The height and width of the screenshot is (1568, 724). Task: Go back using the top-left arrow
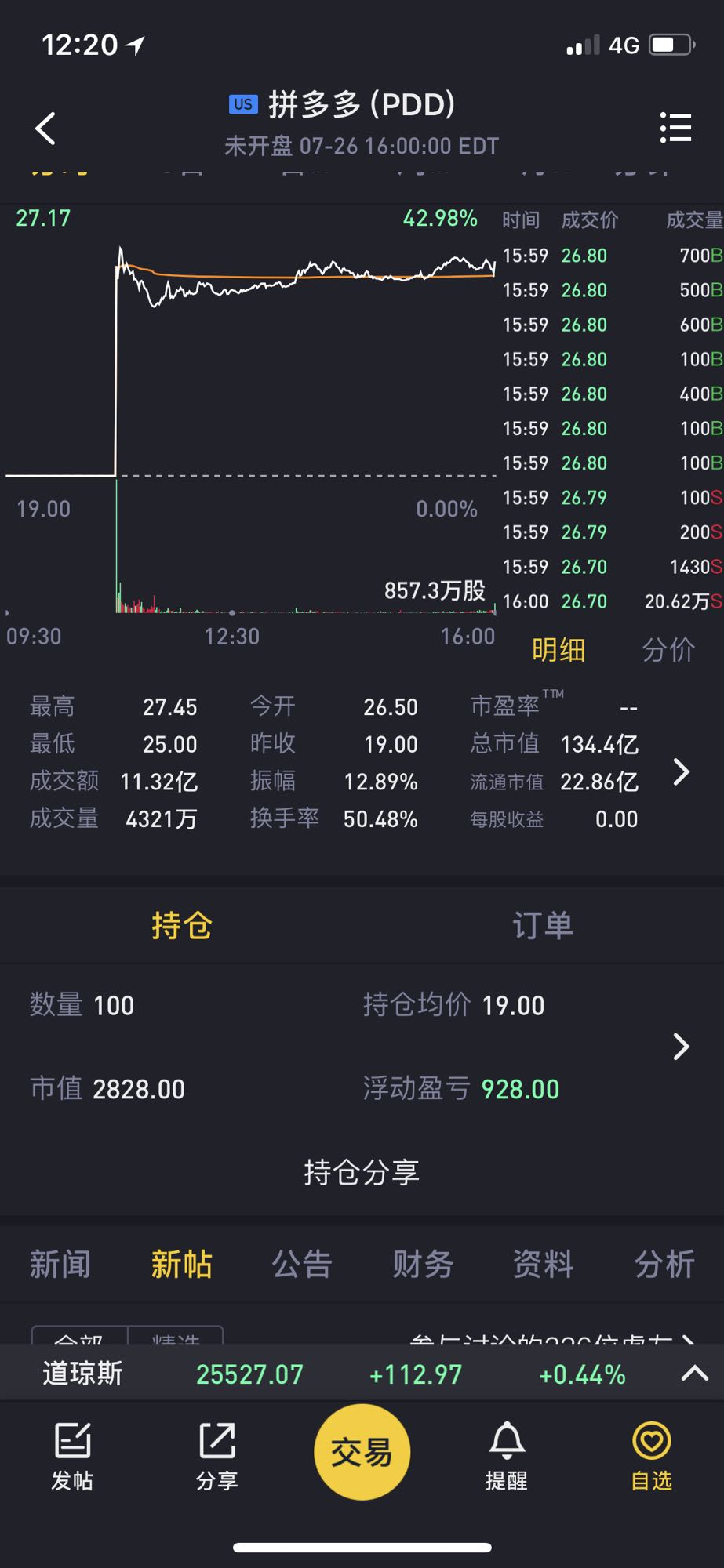[x=45, y=128]
